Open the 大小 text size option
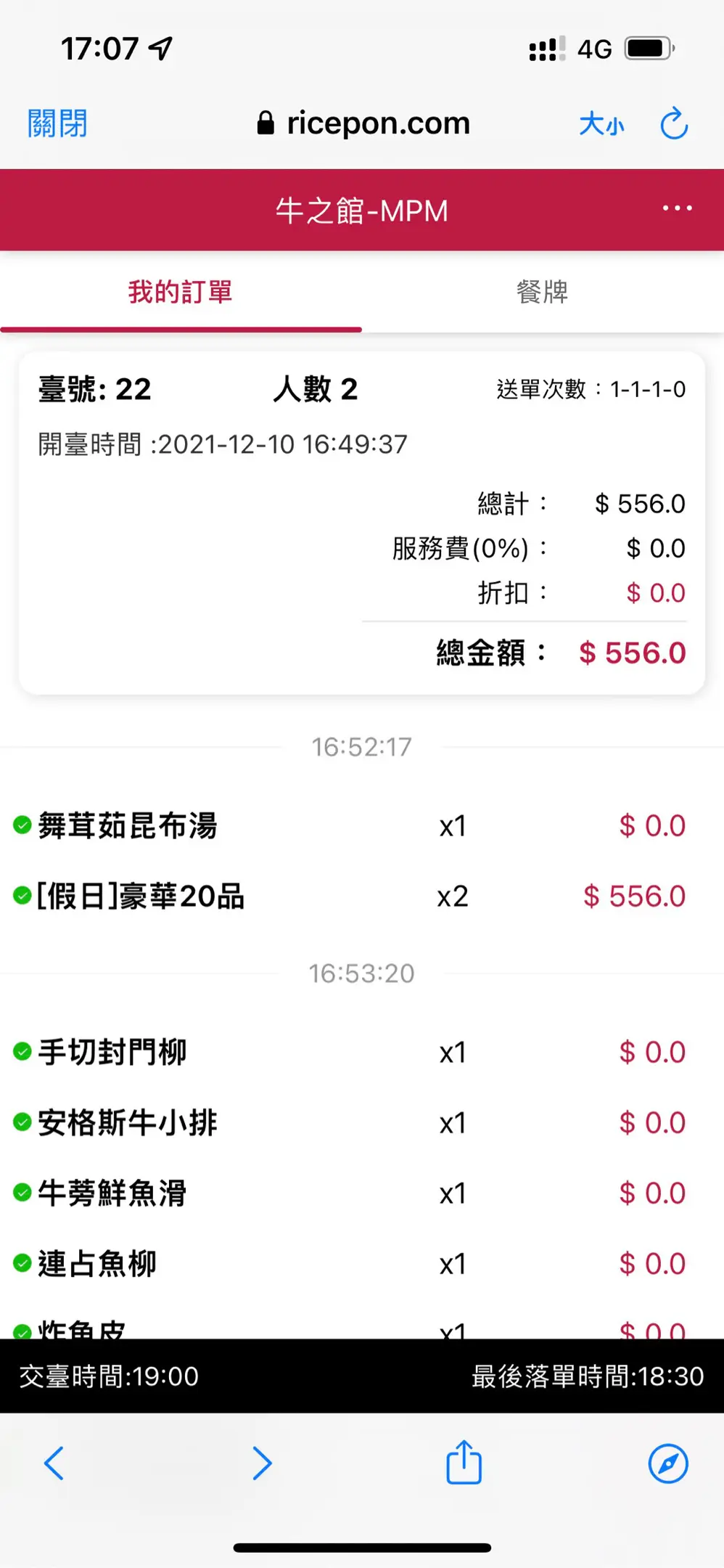The height and width of the screenshot is (1568, 724). click(601, 124)
